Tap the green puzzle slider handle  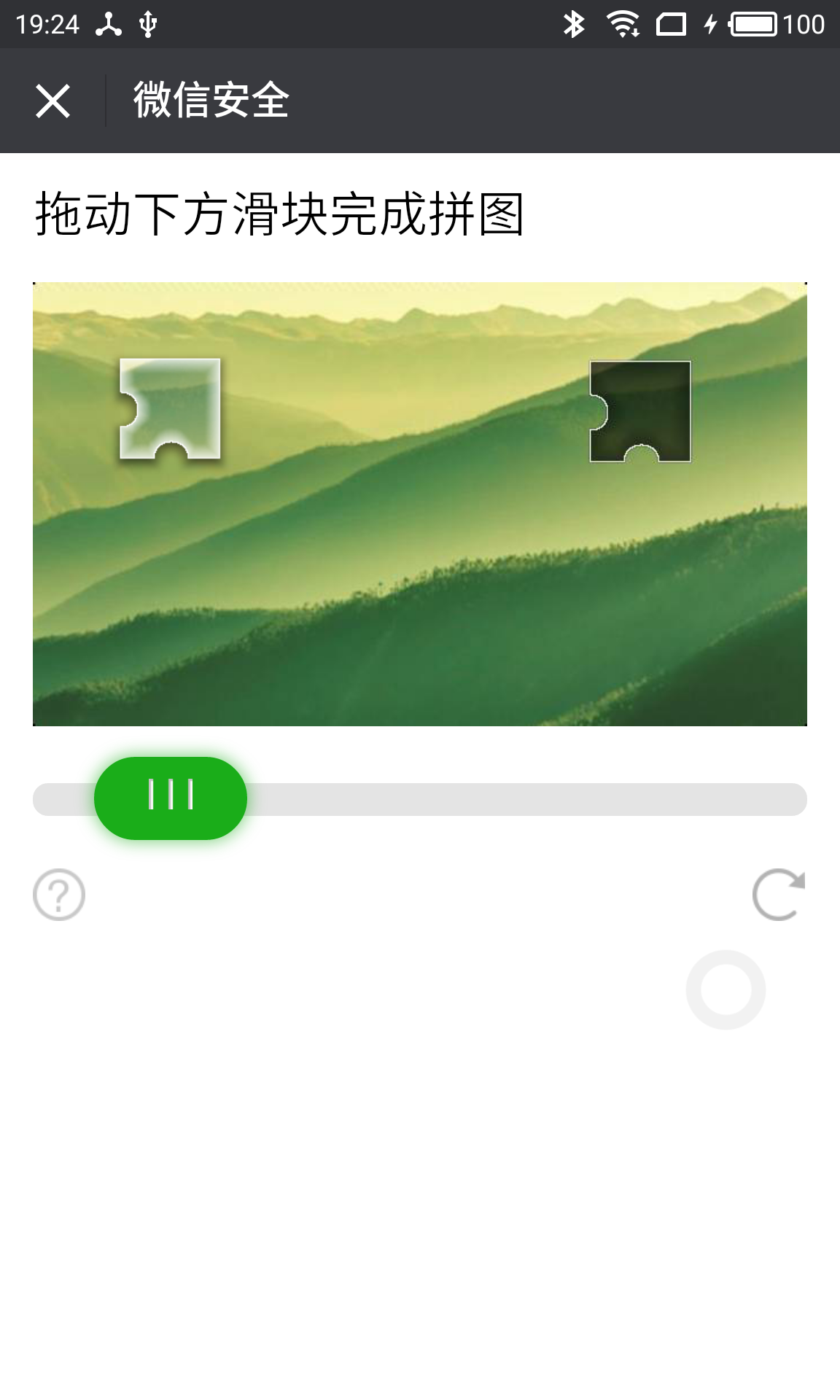(171, 798)
